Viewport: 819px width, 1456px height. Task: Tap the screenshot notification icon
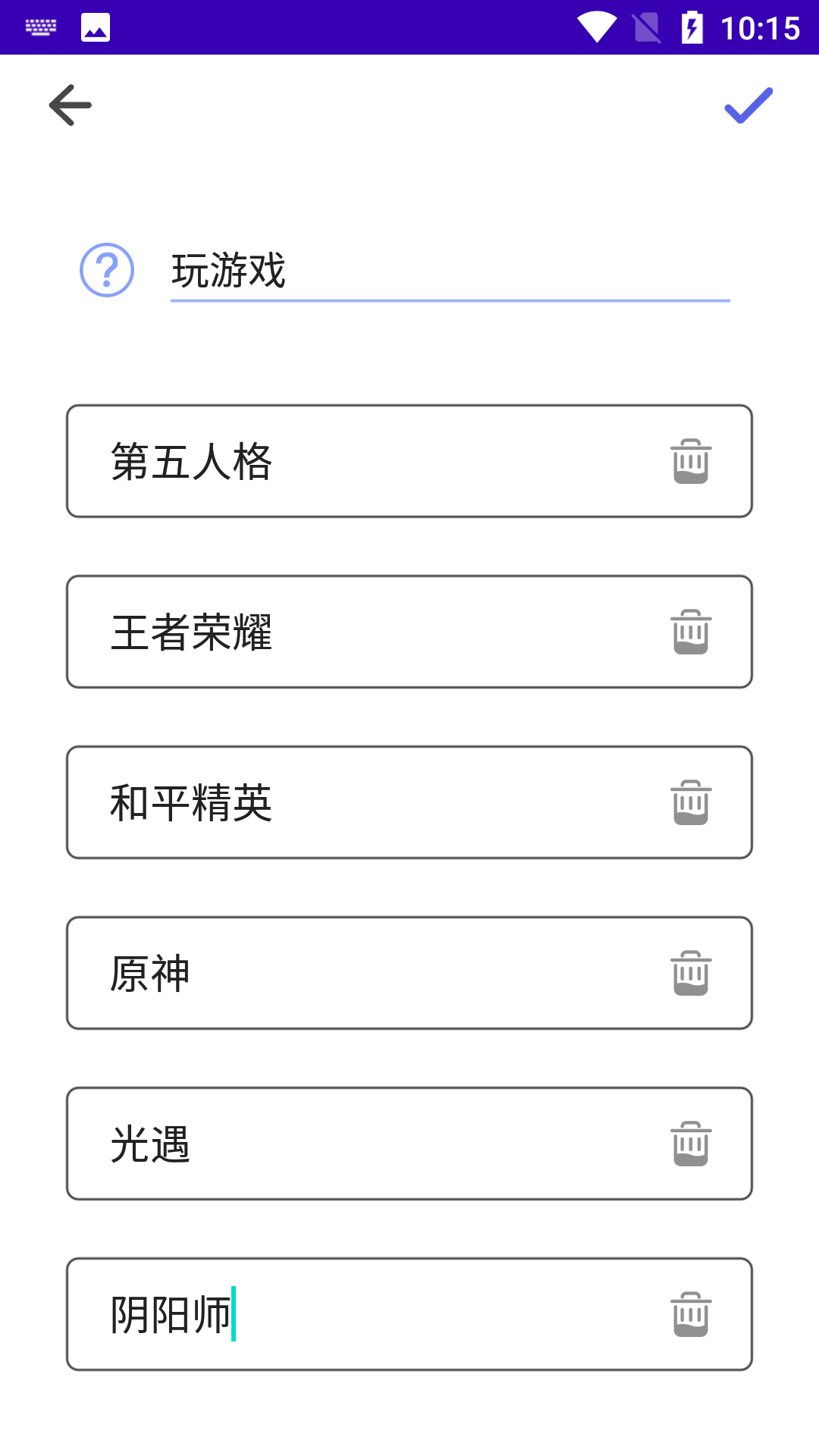coord(95,27)
